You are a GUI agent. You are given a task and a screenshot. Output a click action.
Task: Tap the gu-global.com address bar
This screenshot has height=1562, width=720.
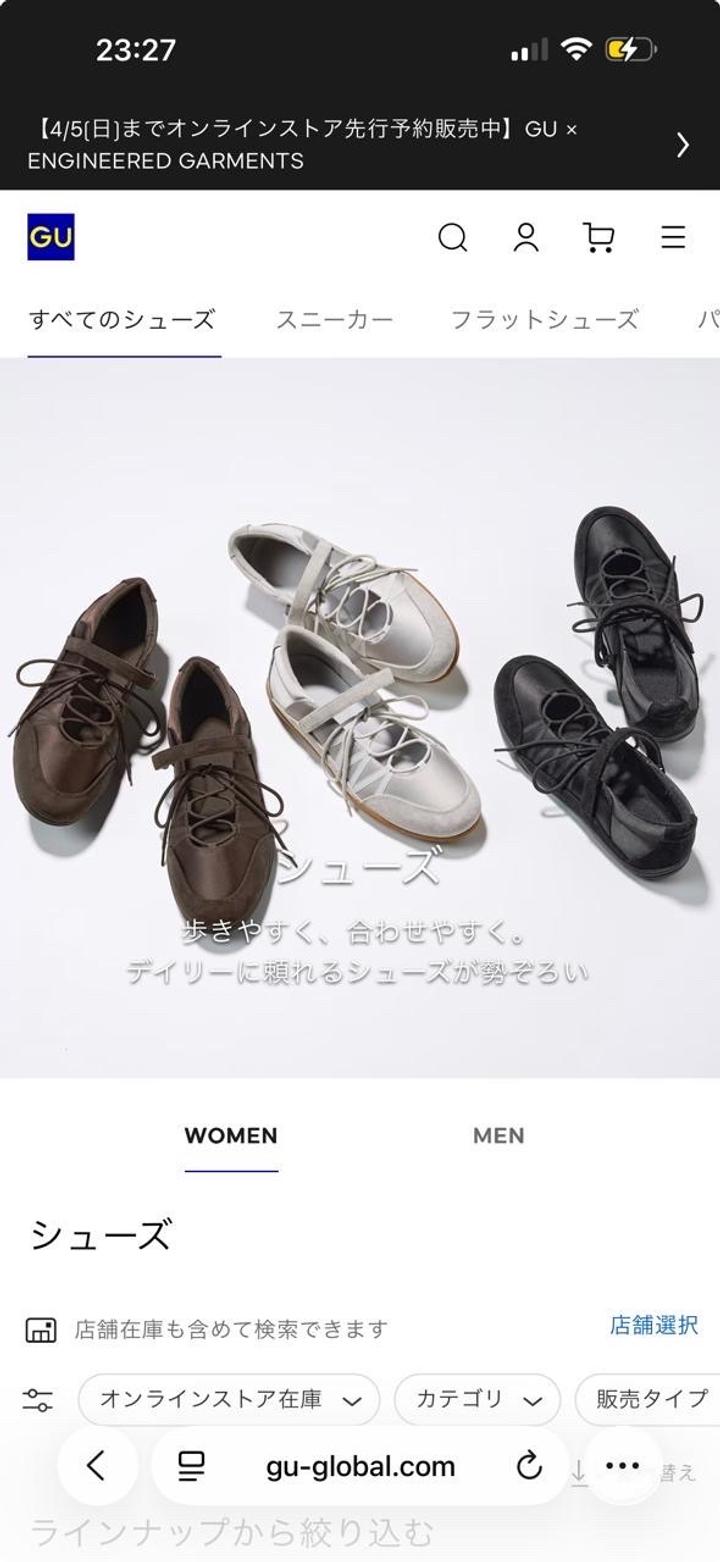point(360,1467)
